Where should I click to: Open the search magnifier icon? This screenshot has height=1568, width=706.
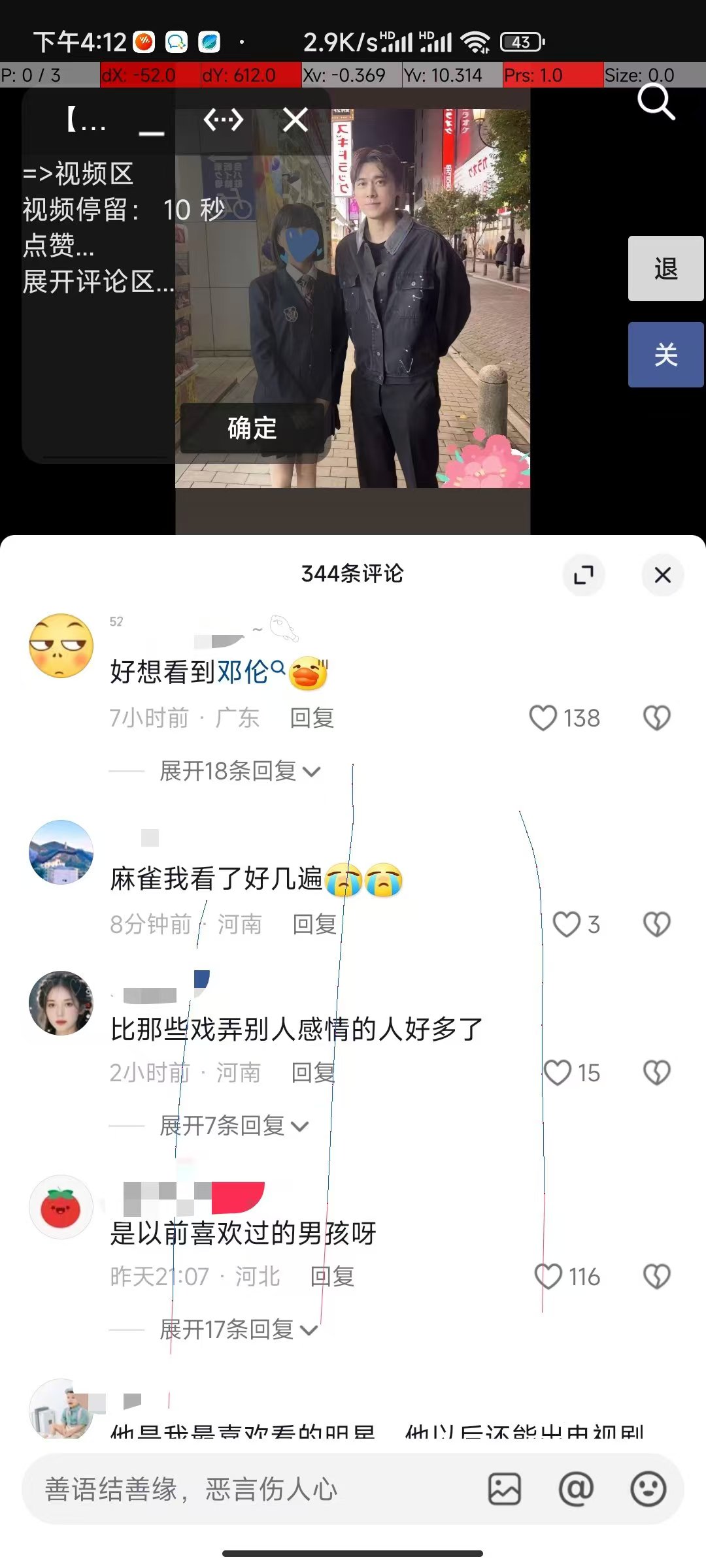click(656, 102)
